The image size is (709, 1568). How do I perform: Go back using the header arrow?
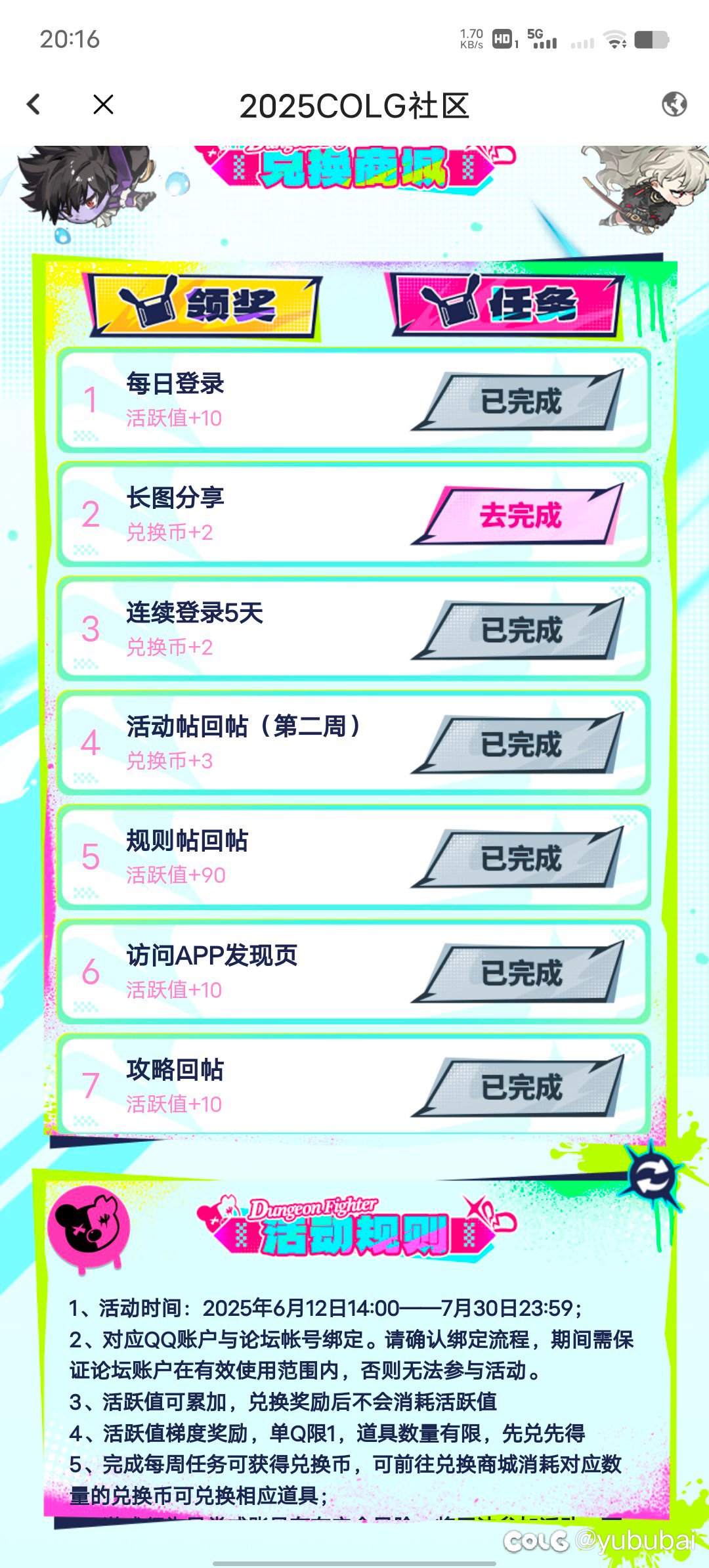34,104
